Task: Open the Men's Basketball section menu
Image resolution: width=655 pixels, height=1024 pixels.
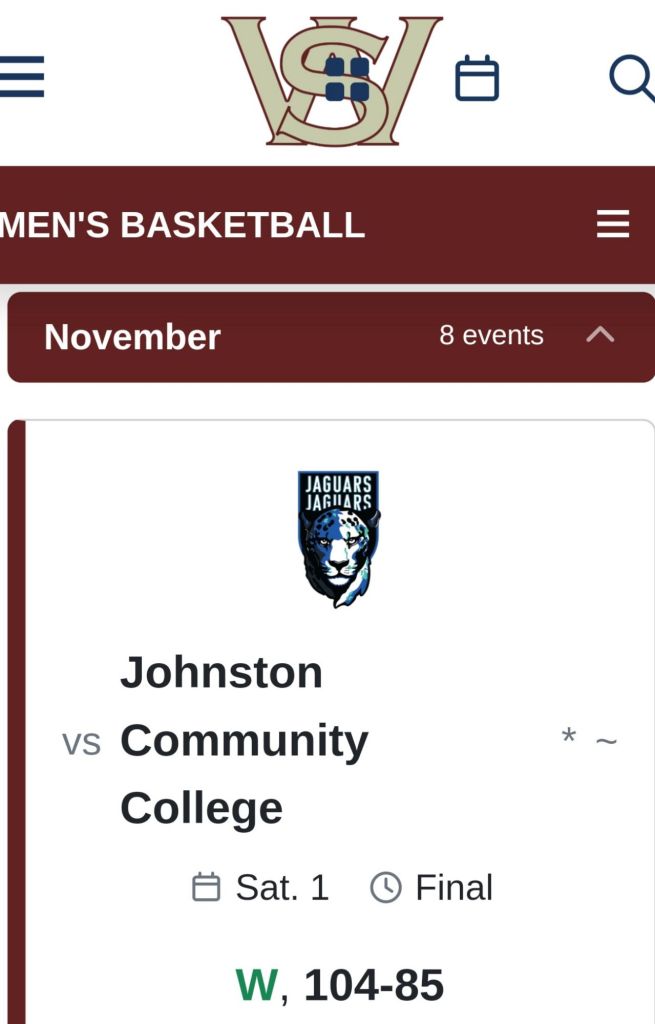Action: (x=613, y=224)
